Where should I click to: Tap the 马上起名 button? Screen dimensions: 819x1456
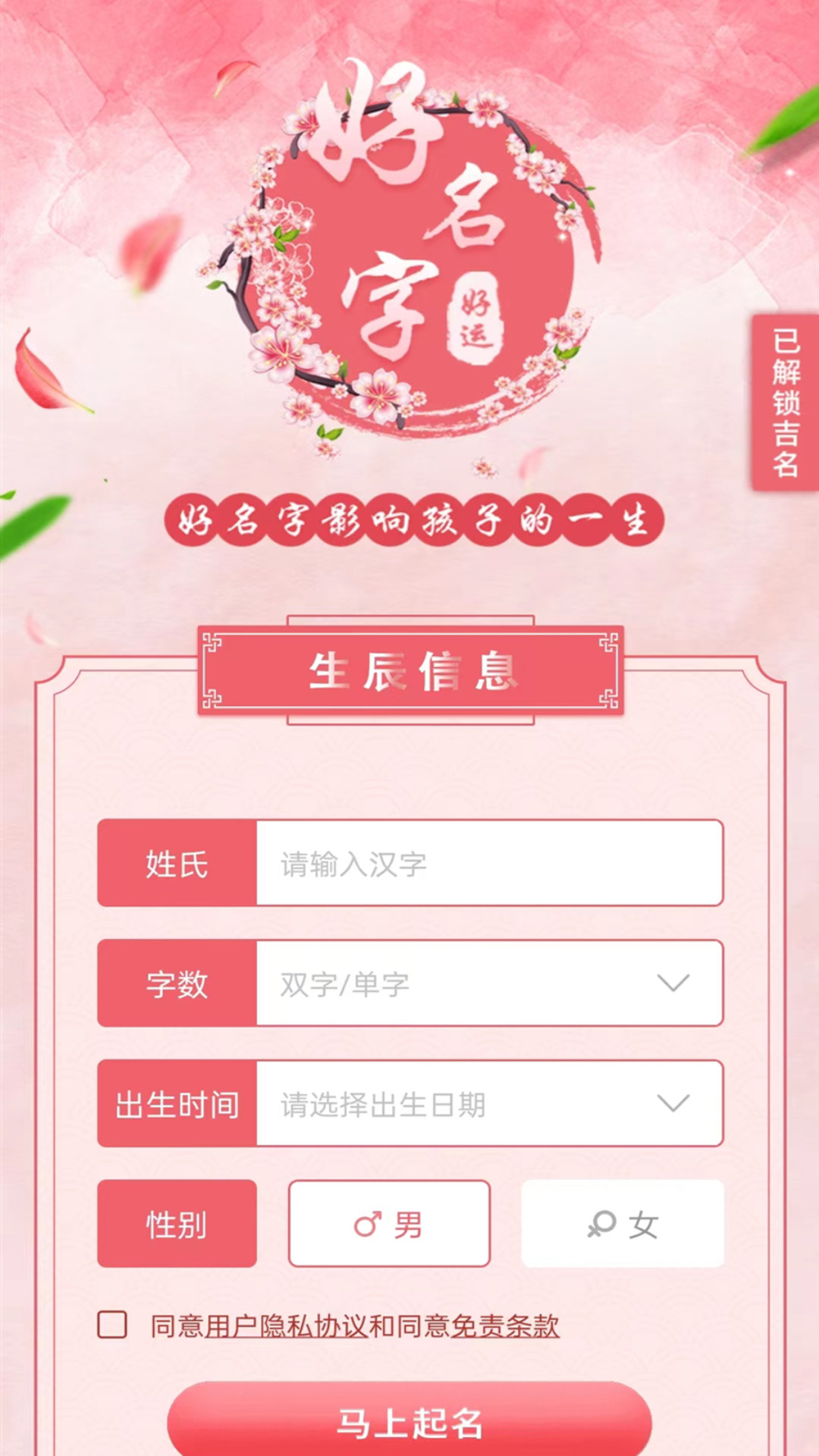coord(409,1421)
